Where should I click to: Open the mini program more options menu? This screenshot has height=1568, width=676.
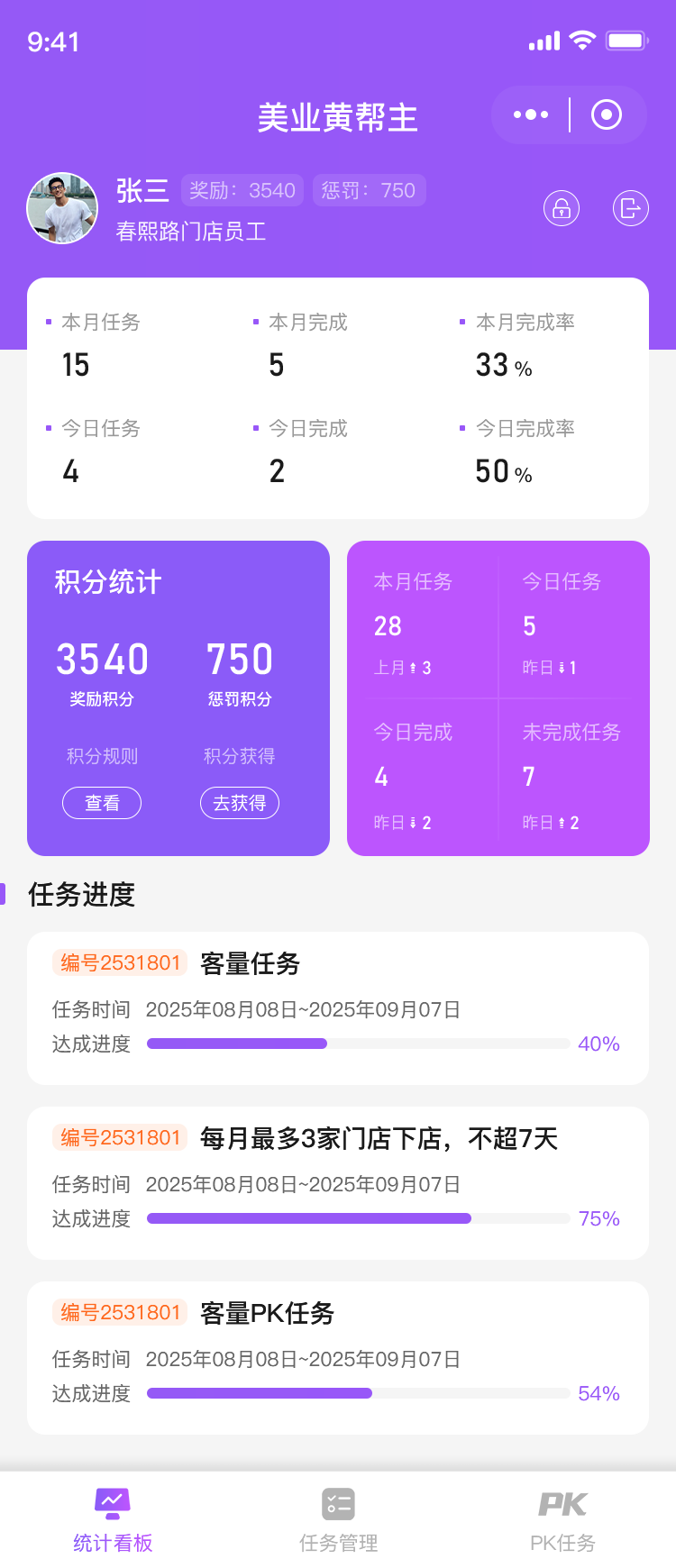tap(531, 114)
